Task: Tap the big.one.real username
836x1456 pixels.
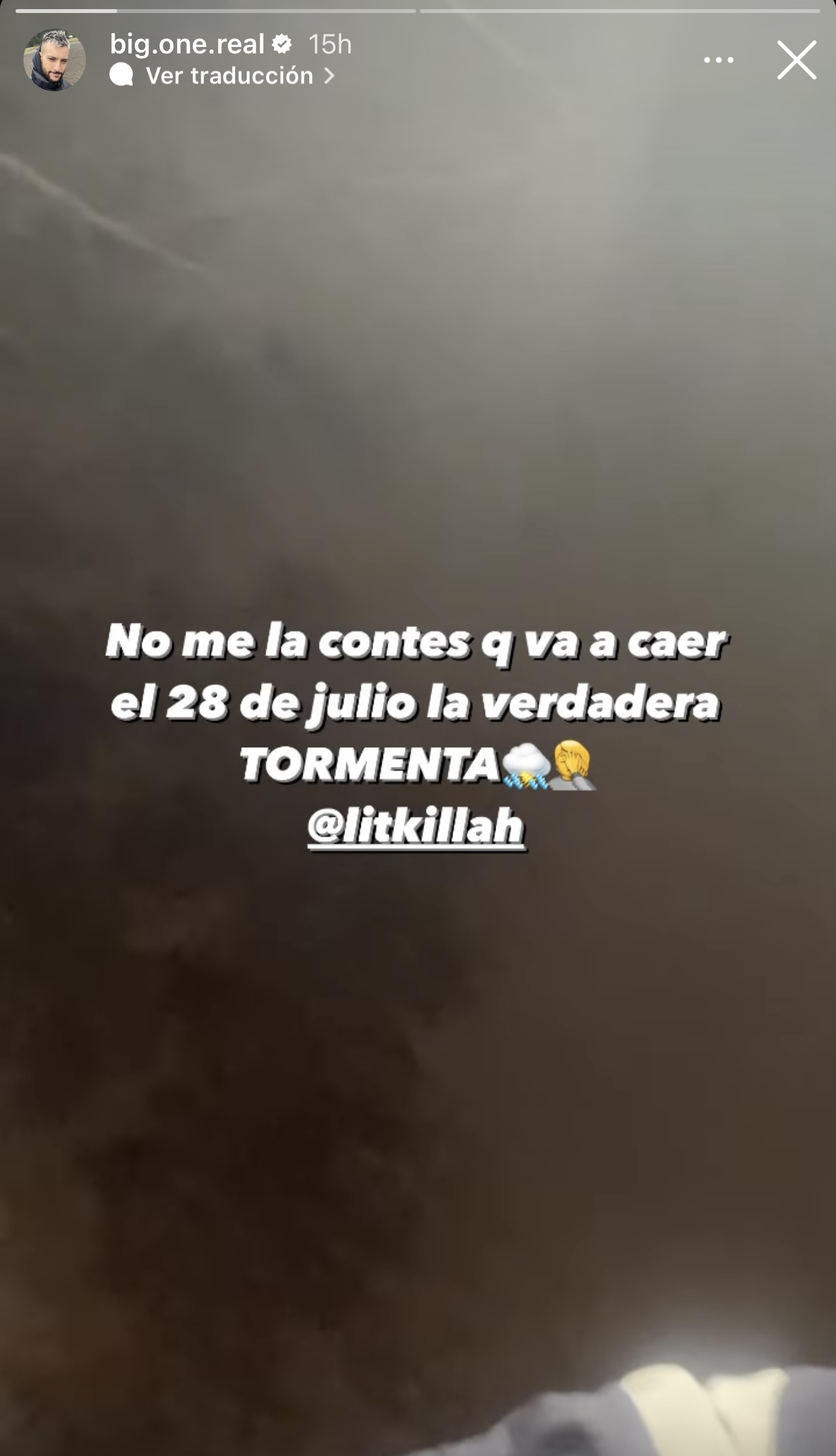Action: pos(187,44)
